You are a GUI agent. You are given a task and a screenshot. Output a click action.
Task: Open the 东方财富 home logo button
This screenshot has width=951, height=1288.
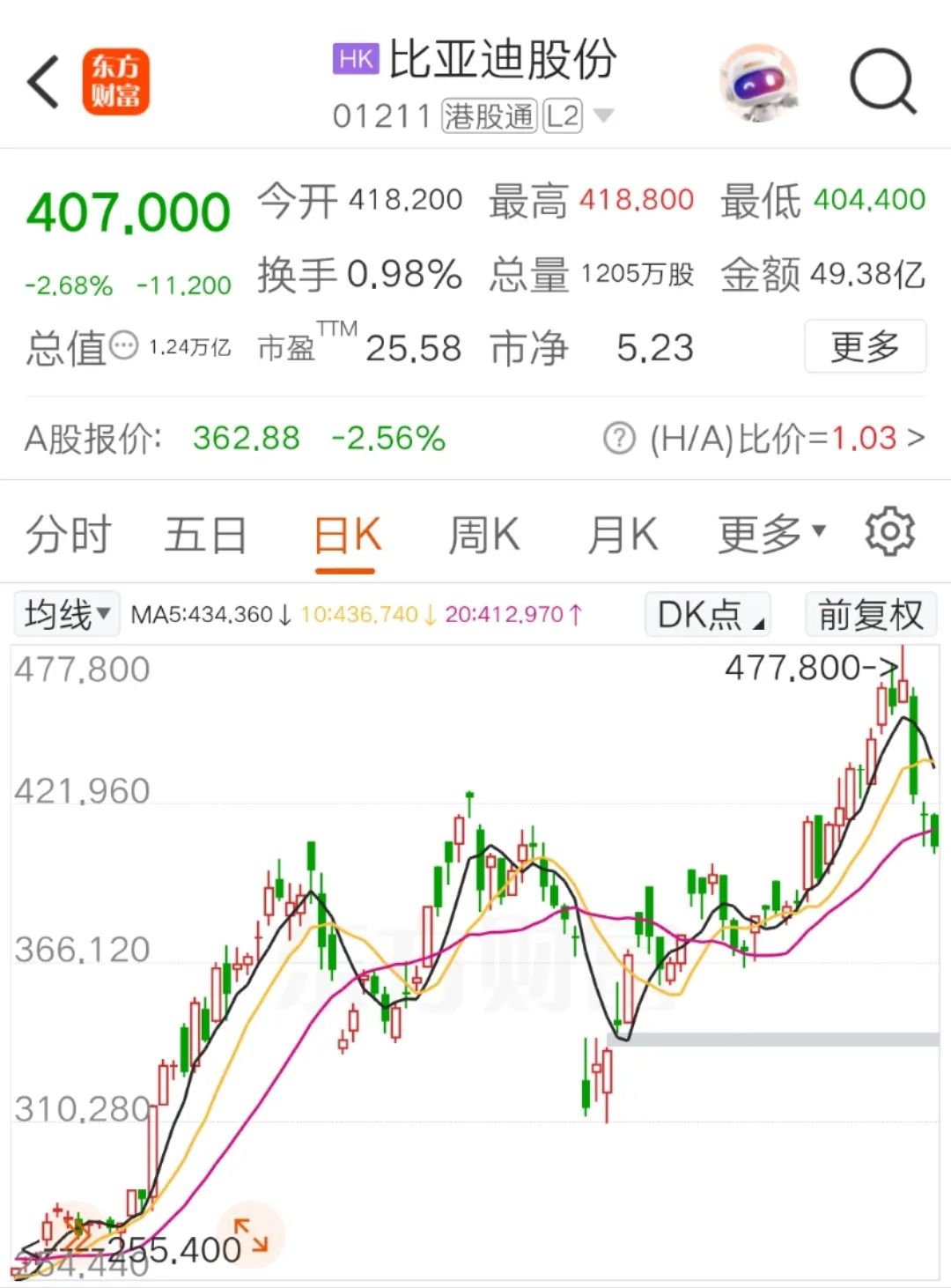click(x=115, y=82)
